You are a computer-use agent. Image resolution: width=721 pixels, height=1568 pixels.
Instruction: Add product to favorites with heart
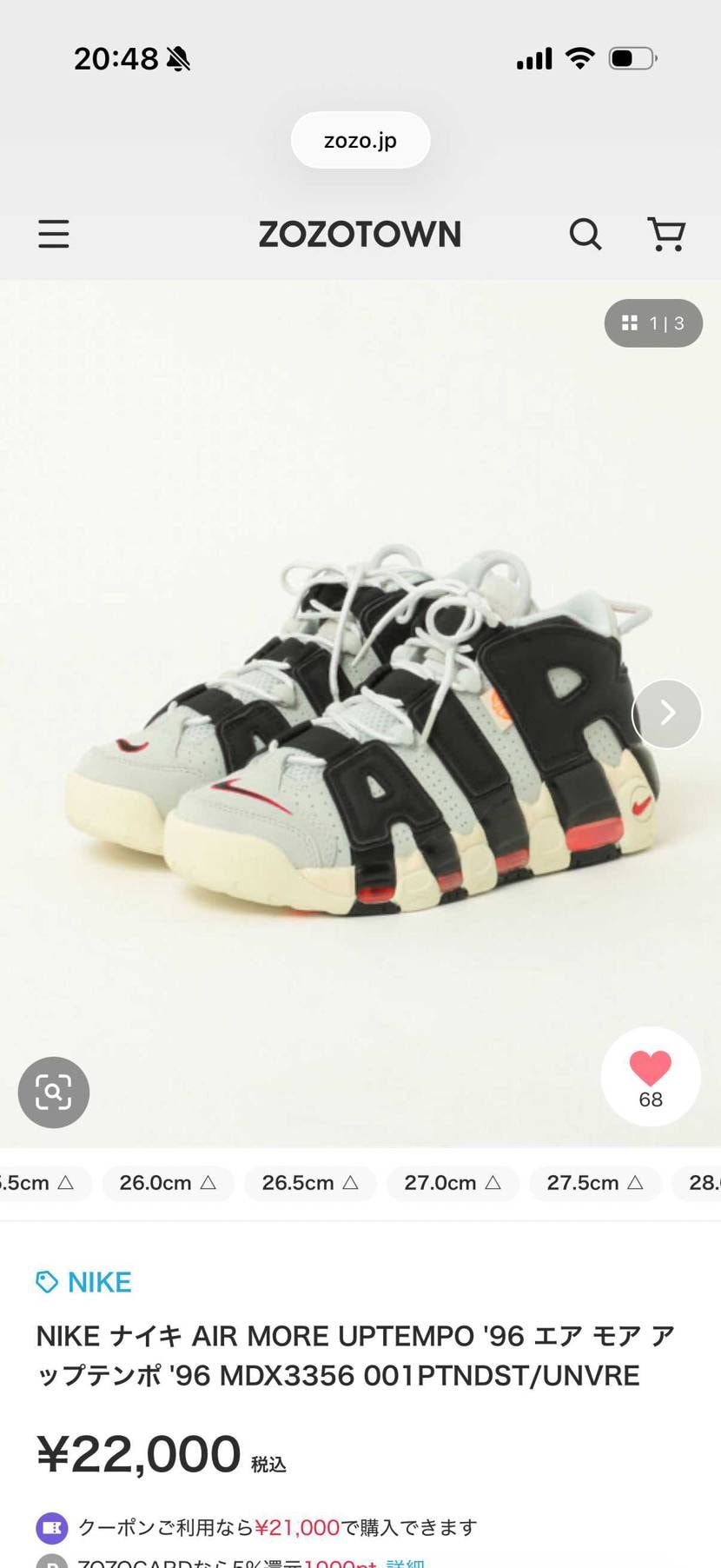click(x=650, y=1076)
